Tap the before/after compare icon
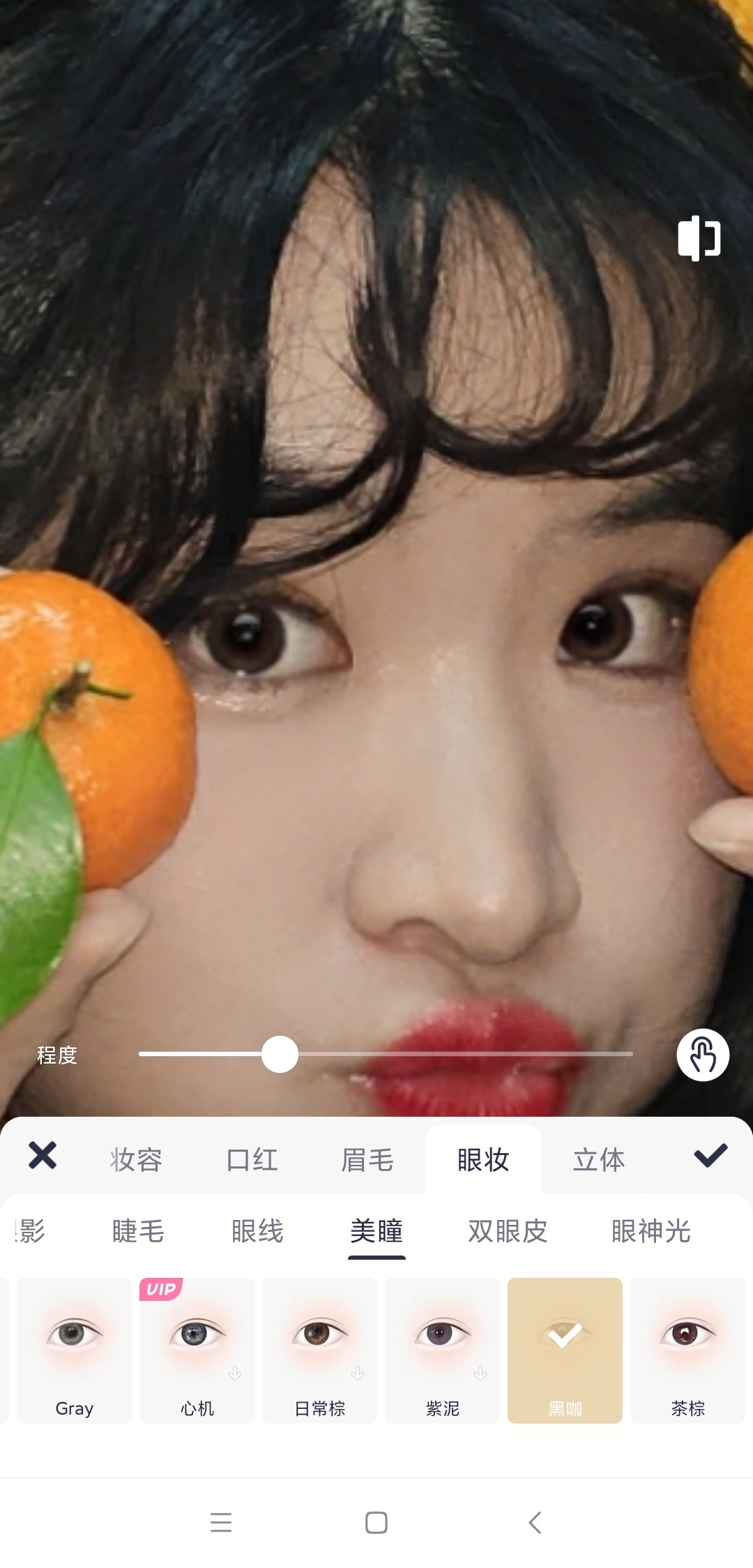Image resolution: width=753 pixels, height=1568 pixels. [699, 239]
